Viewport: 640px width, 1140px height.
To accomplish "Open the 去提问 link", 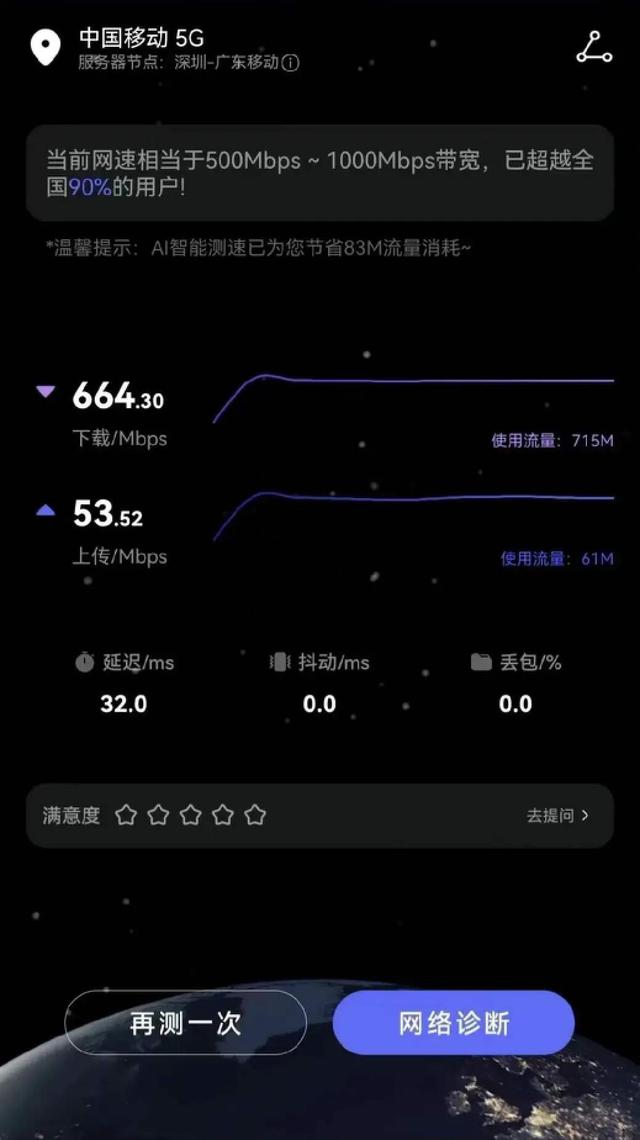I will coord(557,815).
